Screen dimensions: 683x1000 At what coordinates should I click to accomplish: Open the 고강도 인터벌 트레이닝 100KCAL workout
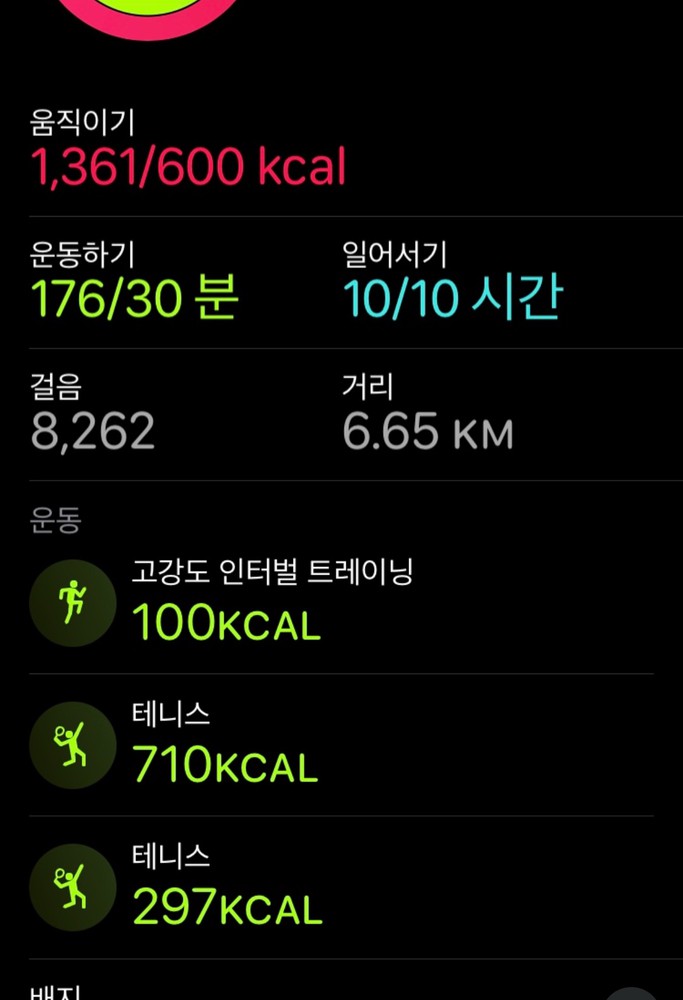(272, 602)
